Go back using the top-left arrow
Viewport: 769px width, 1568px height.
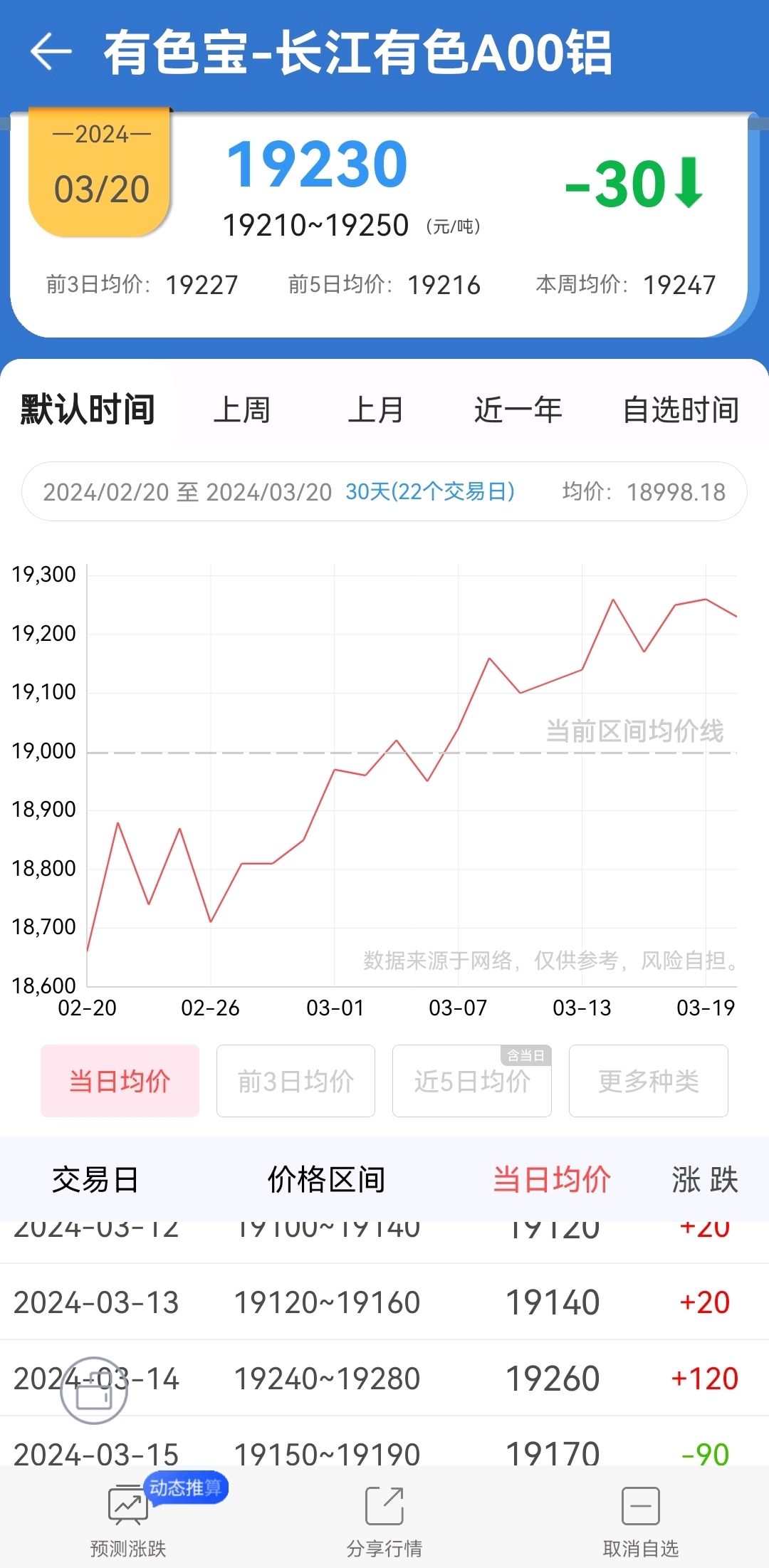tap(51, 51)
